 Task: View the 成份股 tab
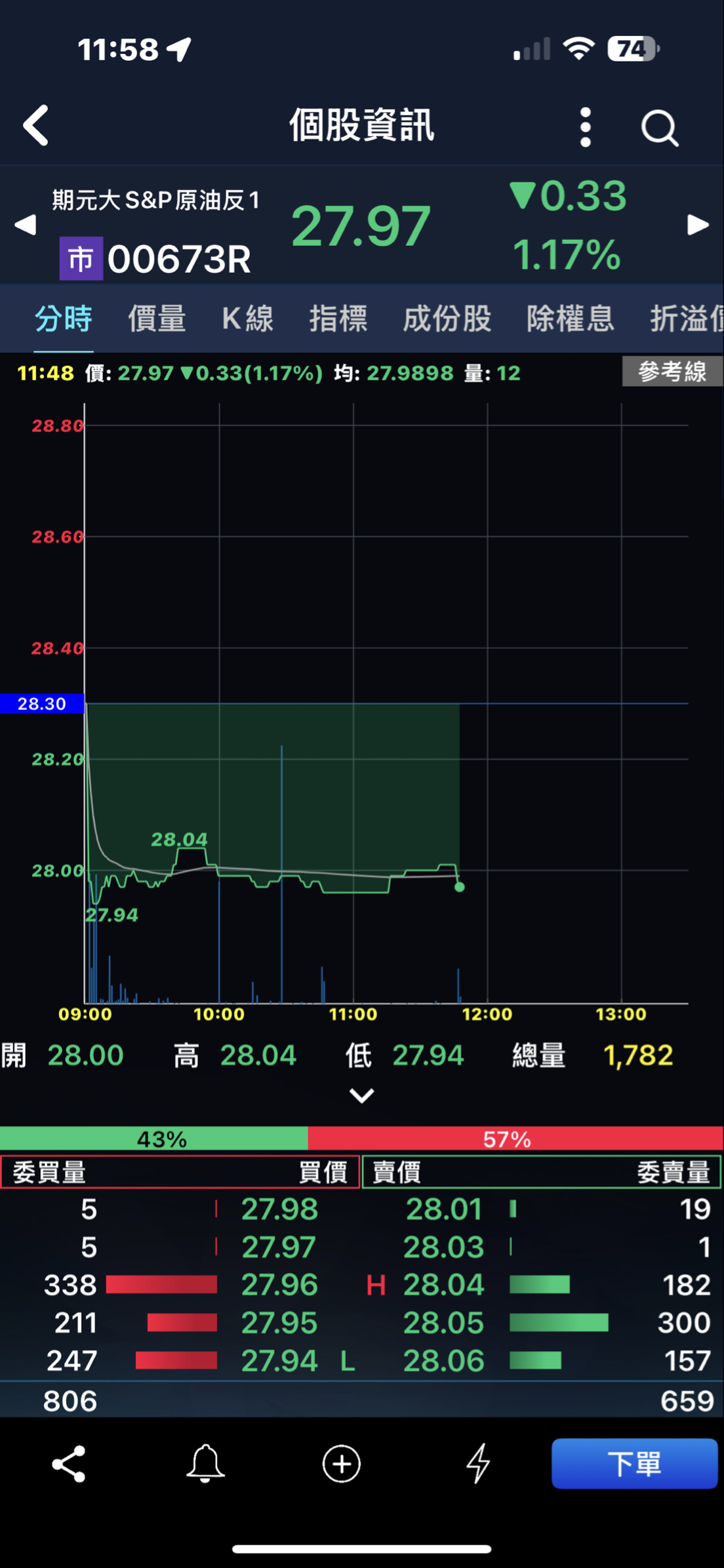(x=447, y=319)
